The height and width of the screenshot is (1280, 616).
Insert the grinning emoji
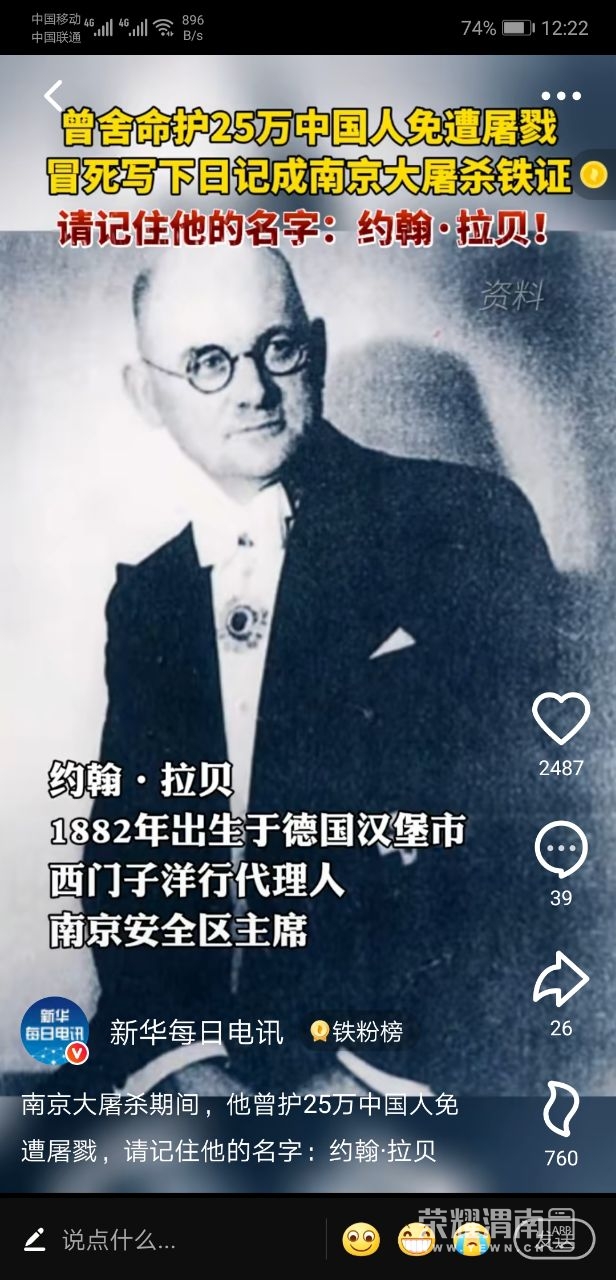click(x=415, y=1240)
